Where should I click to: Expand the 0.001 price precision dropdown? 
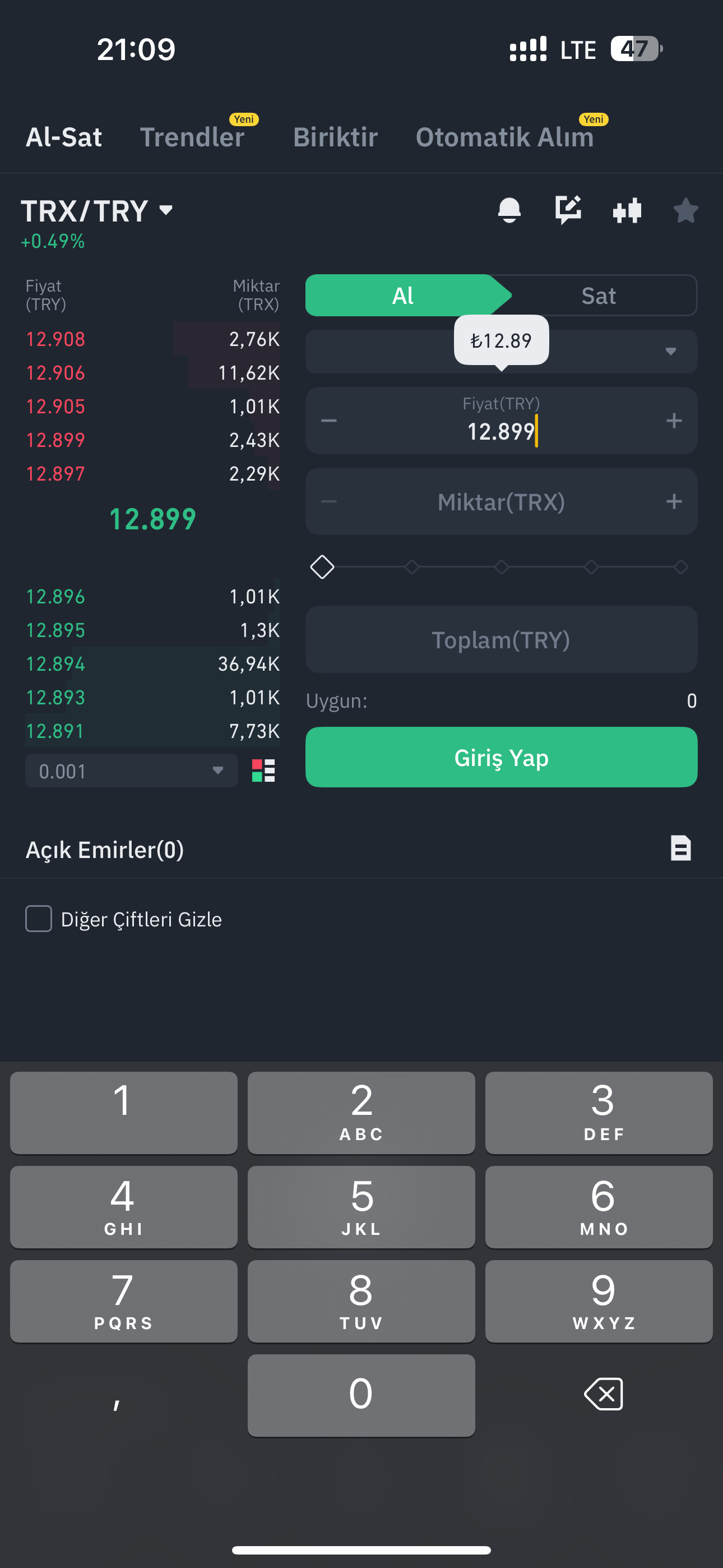pos(132,771)
